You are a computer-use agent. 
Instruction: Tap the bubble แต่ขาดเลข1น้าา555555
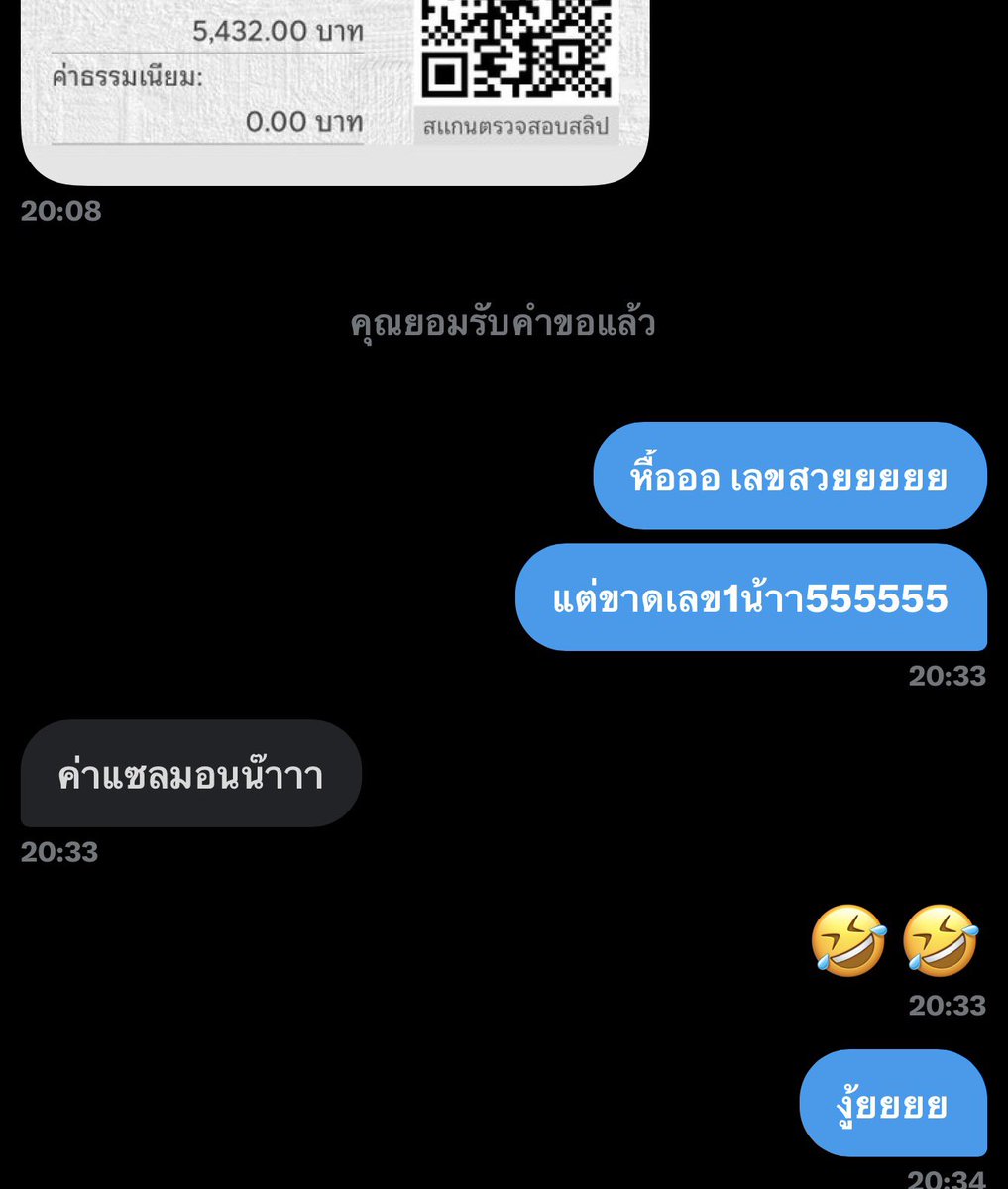(750, 598)
